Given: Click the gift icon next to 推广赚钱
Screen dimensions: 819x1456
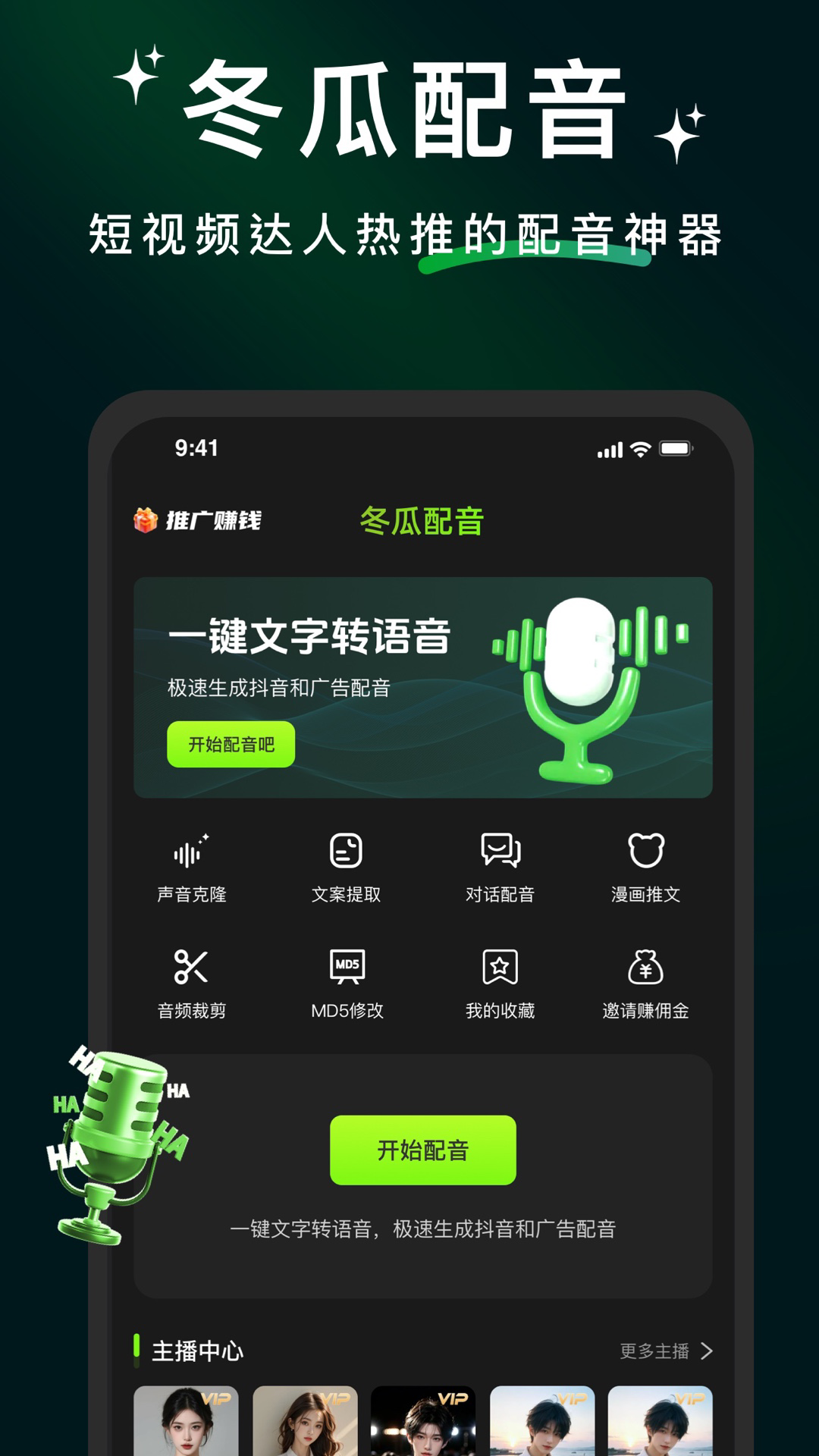Looking at the screenshot, I should (x=145, y=520).
